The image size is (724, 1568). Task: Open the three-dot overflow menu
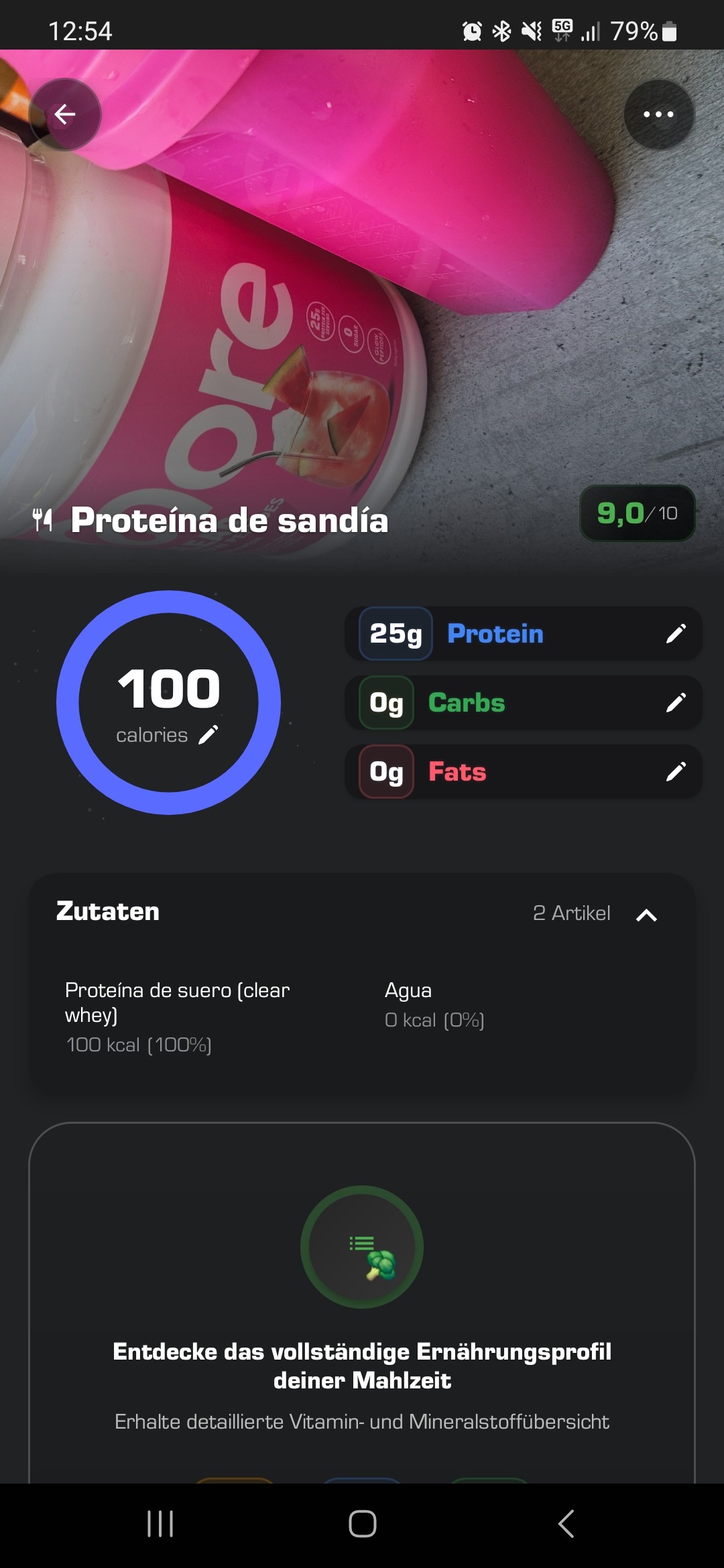tap(659, 114)
